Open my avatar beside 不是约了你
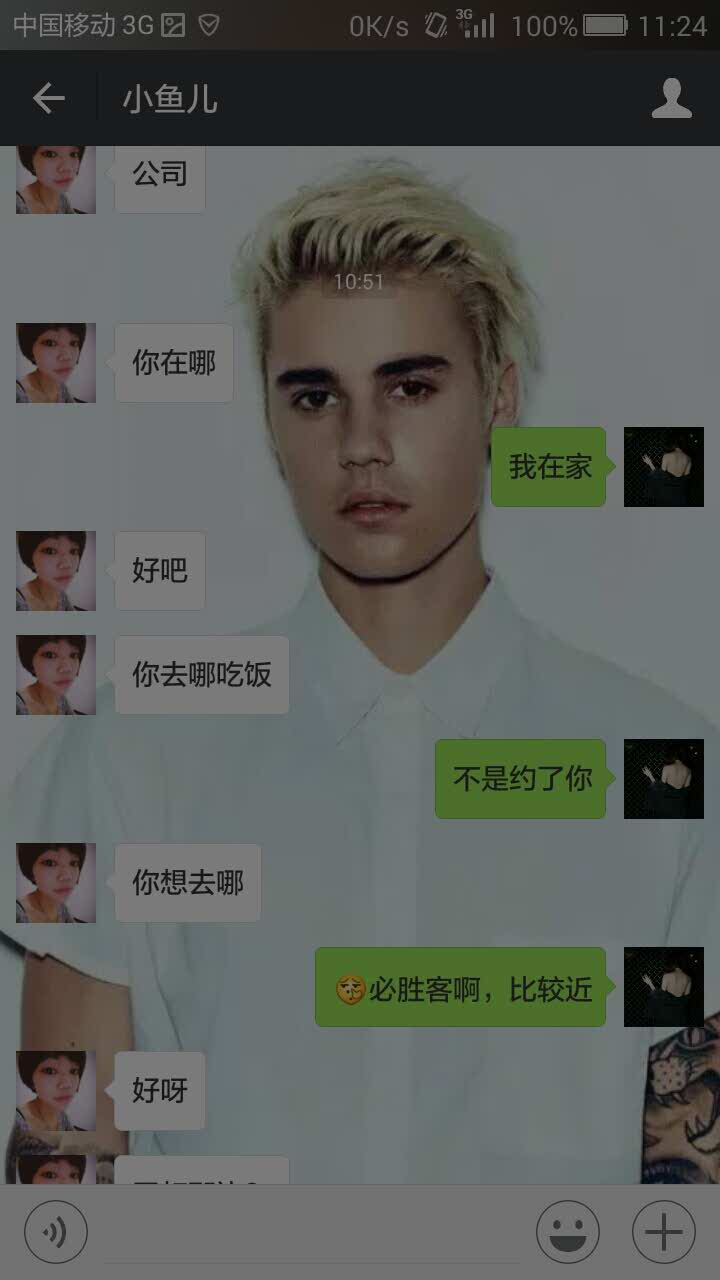This screenshot has width=720, height=1280. 663,779
